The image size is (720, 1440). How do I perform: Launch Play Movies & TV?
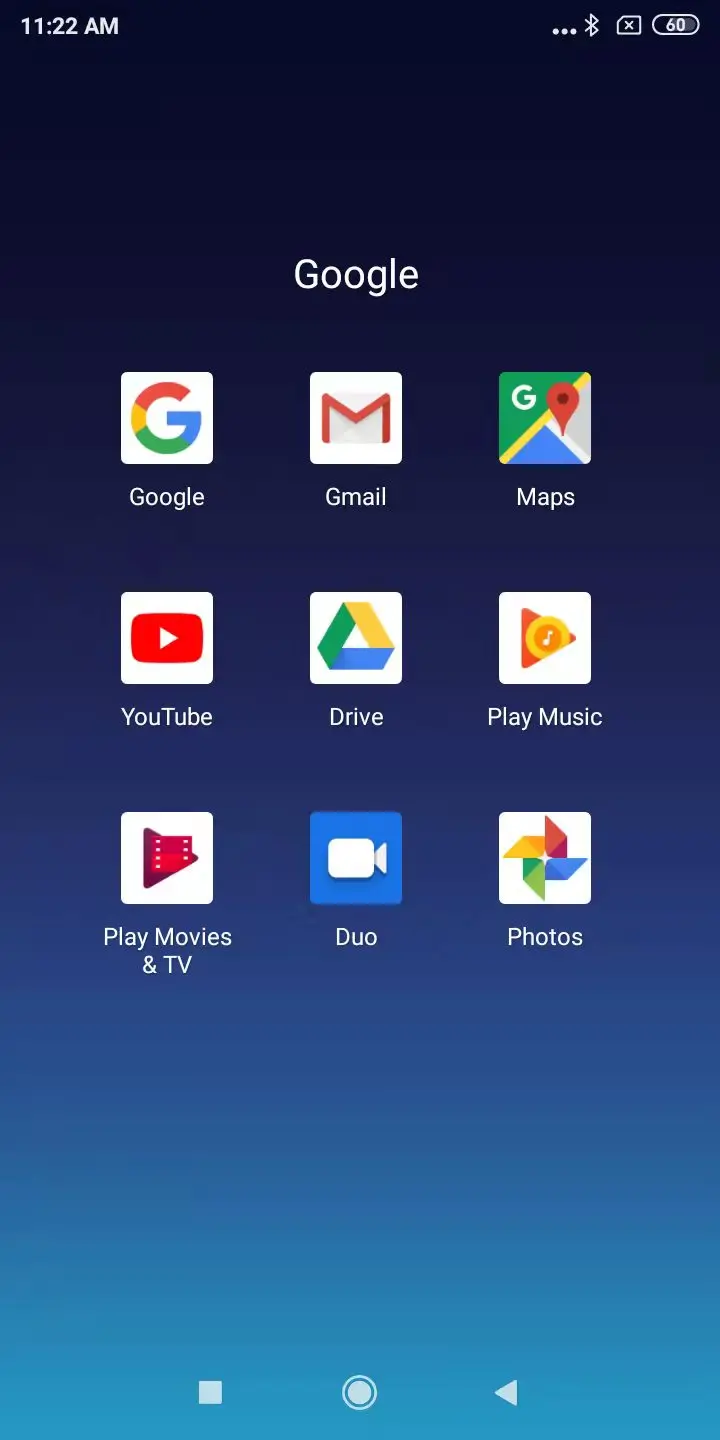point(166,858)
